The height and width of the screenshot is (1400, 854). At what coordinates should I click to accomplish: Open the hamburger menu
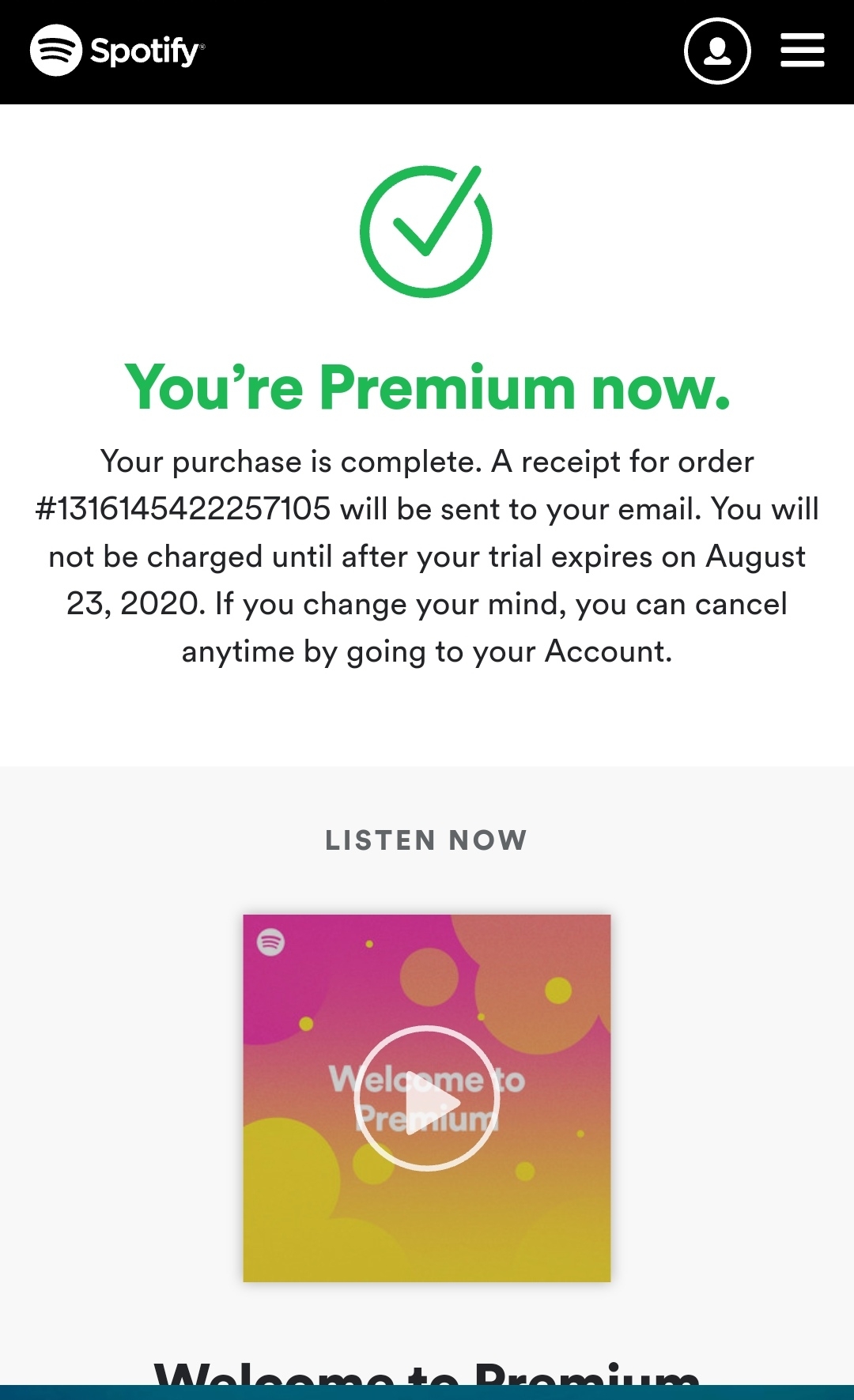click(803, 51)
